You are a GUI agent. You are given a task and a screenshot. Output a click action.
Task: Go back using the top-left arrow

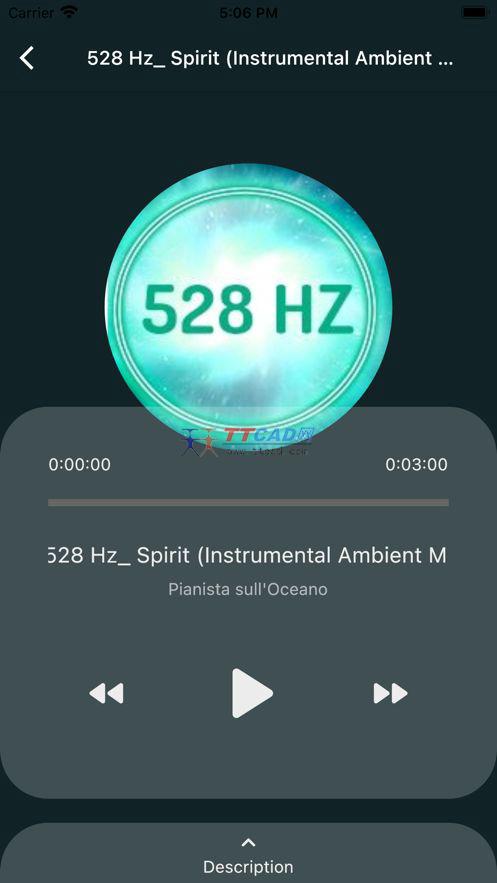coord(26,58)
